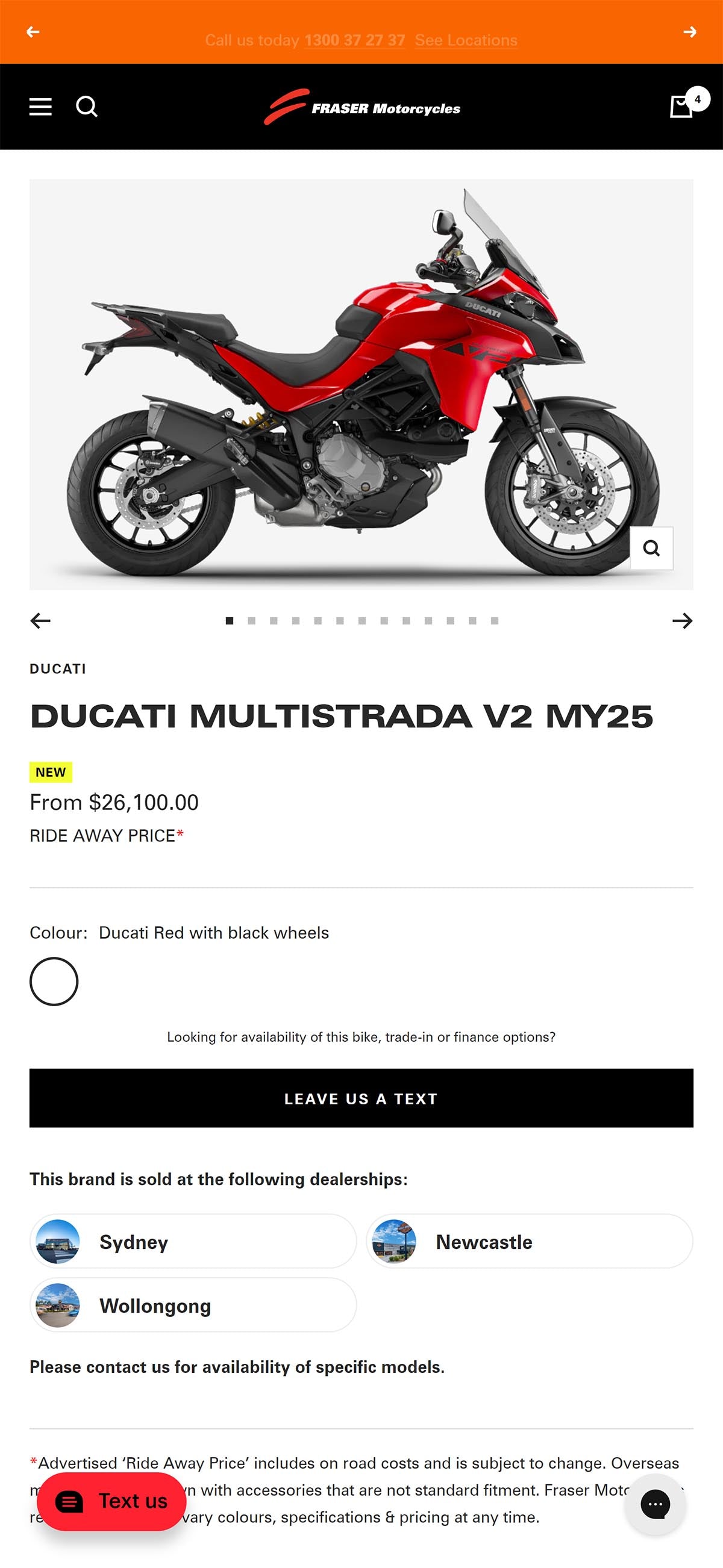Viewport: 723px width, 1568px height.
Task: Show previous announcement in orange banner
Action: click(x=33, y=32)
